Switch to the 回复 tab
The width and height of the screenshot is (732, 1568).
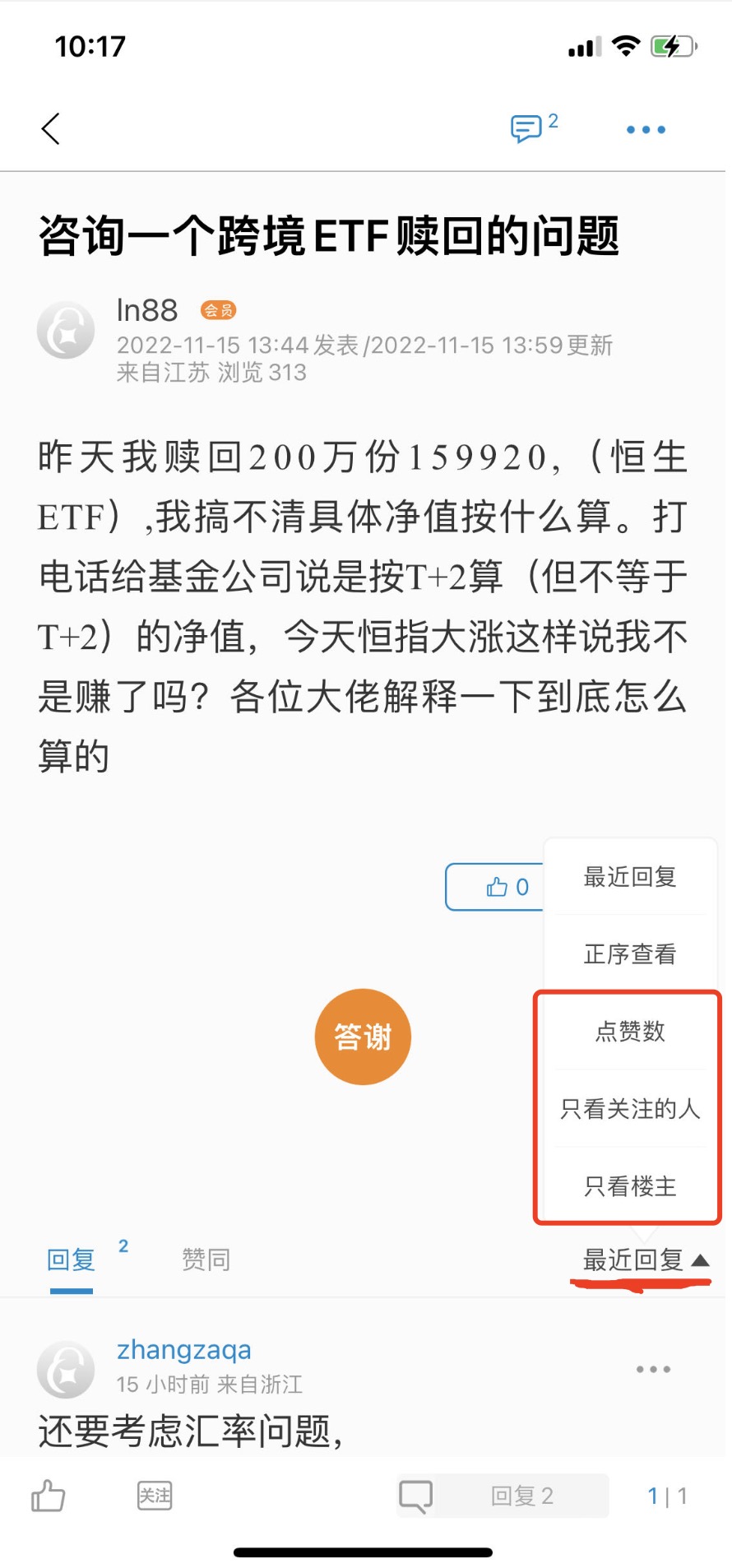[72, 1260]
